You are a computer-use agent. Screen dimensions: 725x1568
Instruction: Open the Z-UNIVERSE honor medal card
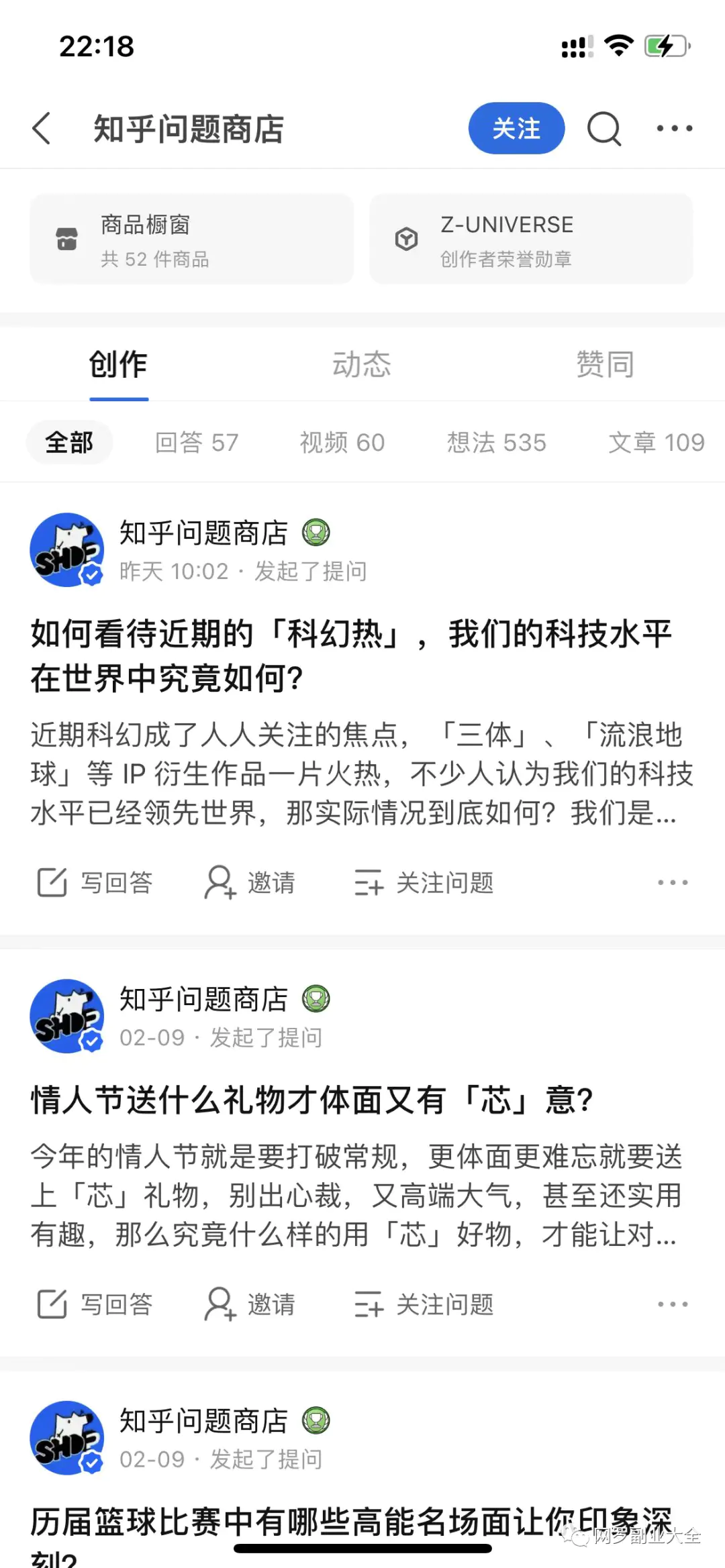531,240
